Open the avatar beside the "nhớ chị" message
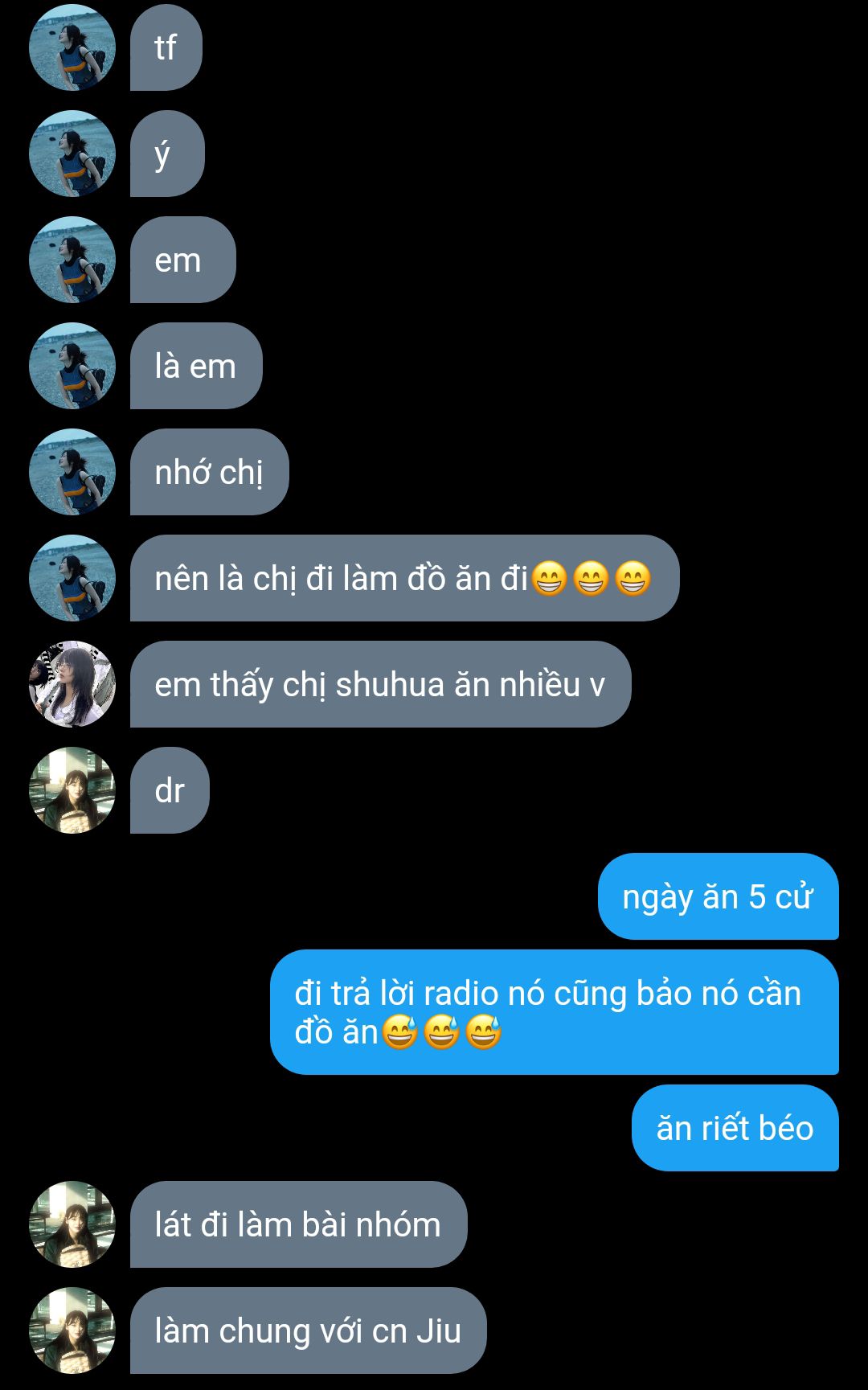 click(72, 472)
